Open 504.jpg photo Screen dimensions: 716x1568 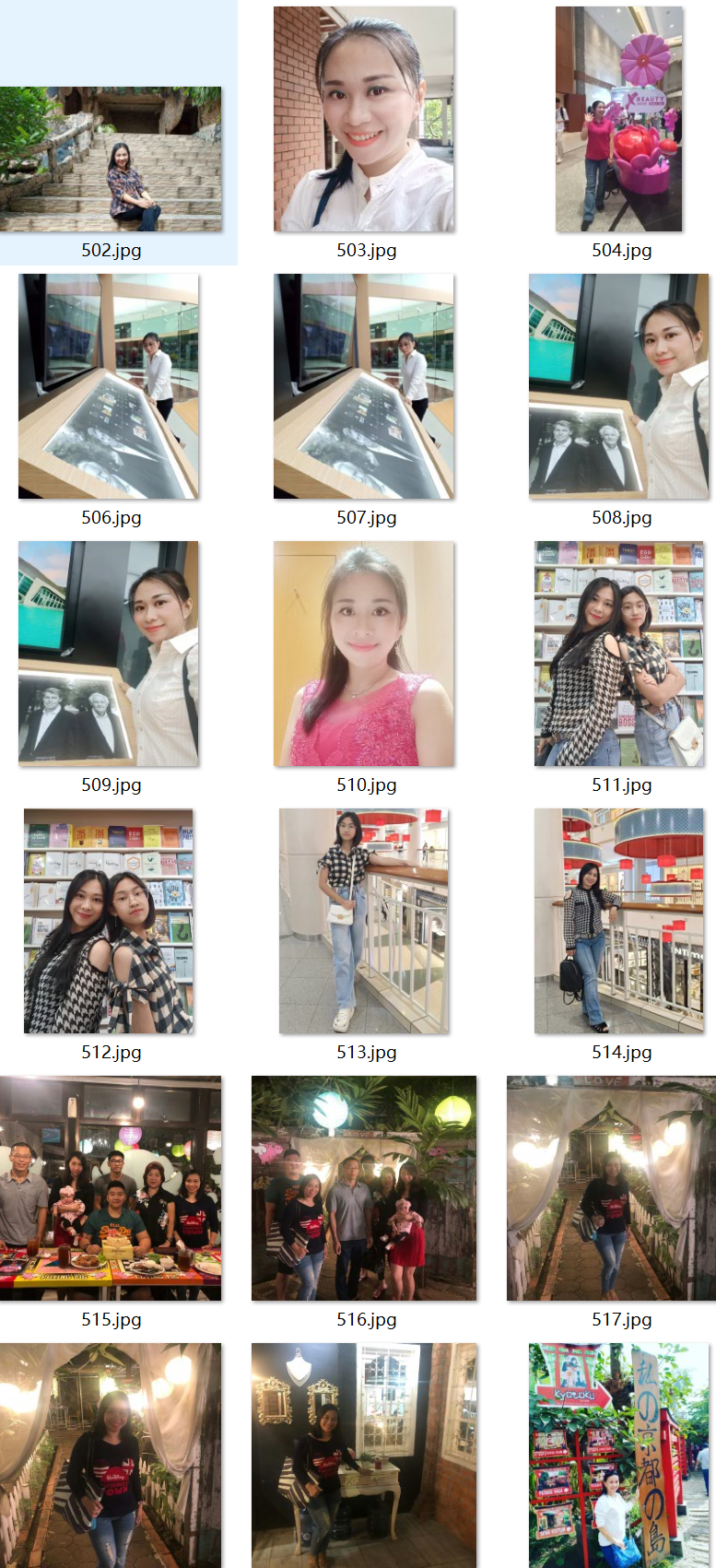tap(619, 119)
